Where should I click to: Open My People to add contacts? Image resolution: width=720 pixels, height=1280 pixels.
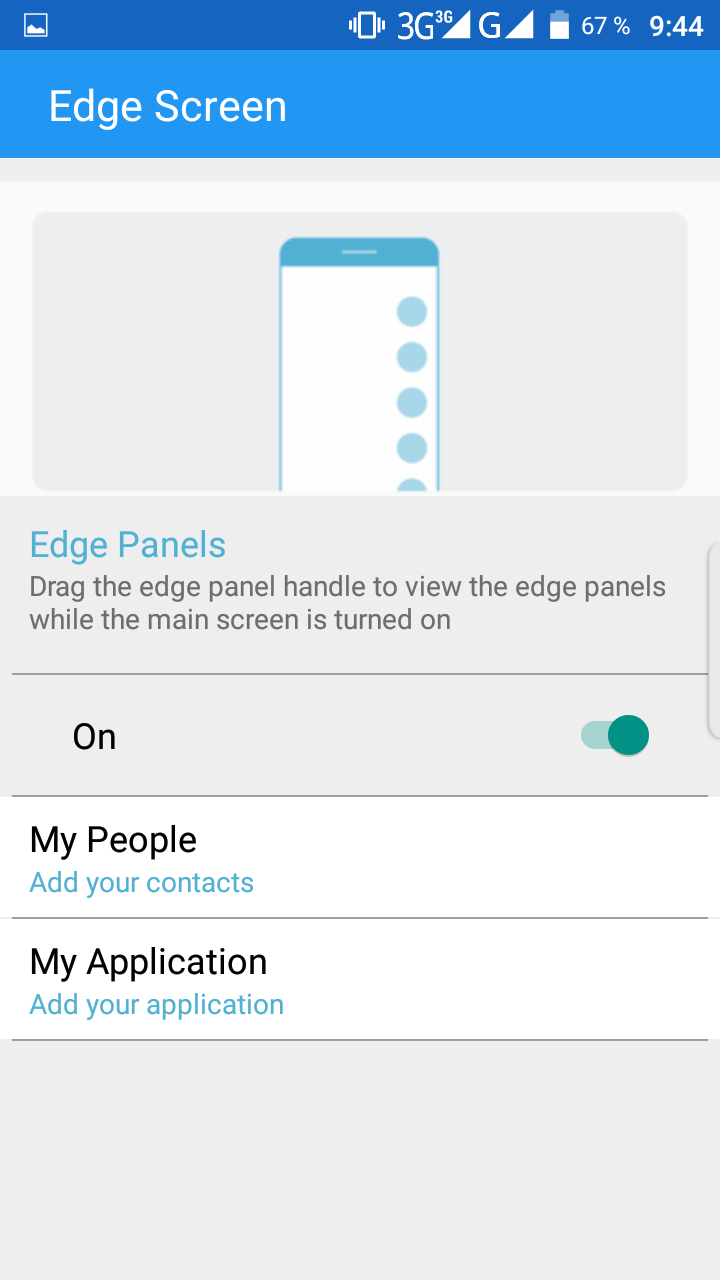(x=360, y=858)
